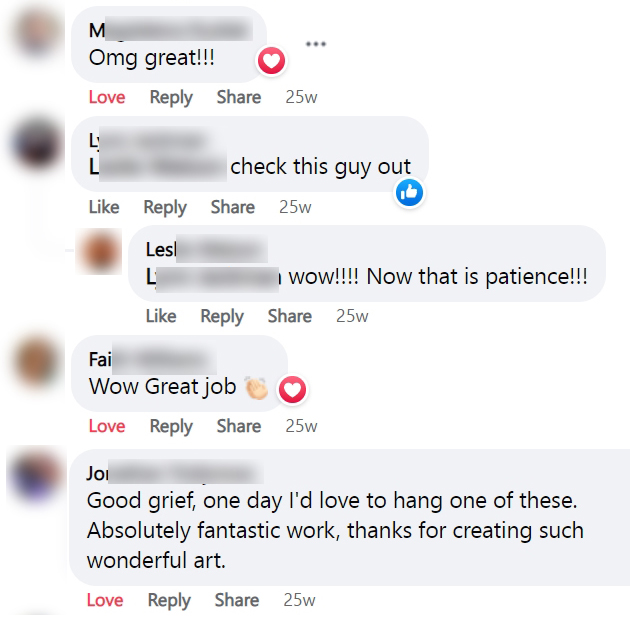Screen dimensions: 630x623
Task: Share the 'check this guy out' comment
Action: [x=232, y=207]
